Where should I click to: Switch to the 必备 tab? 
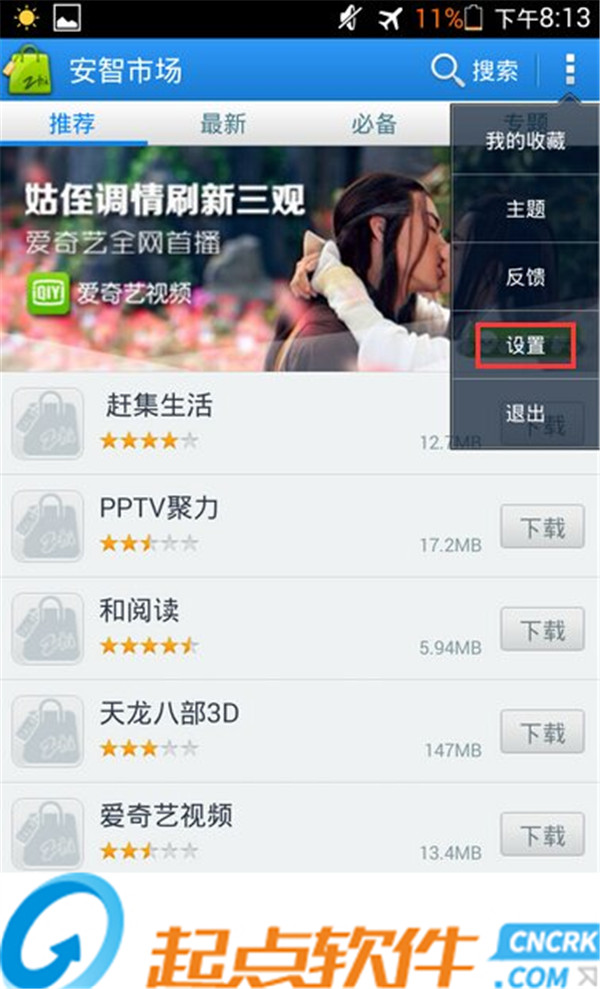373,125
